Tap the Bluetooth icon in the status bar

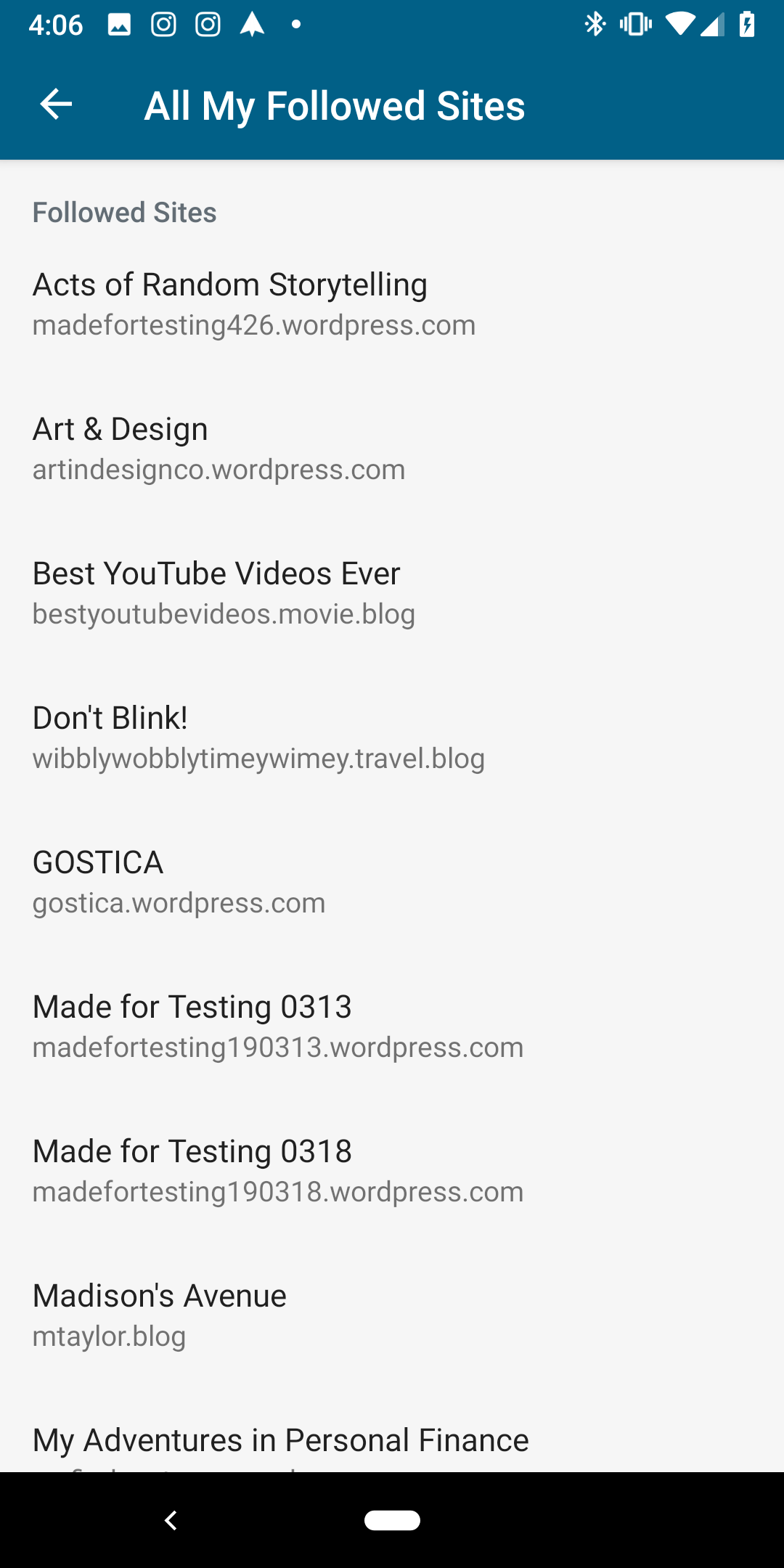click(595, 24)
